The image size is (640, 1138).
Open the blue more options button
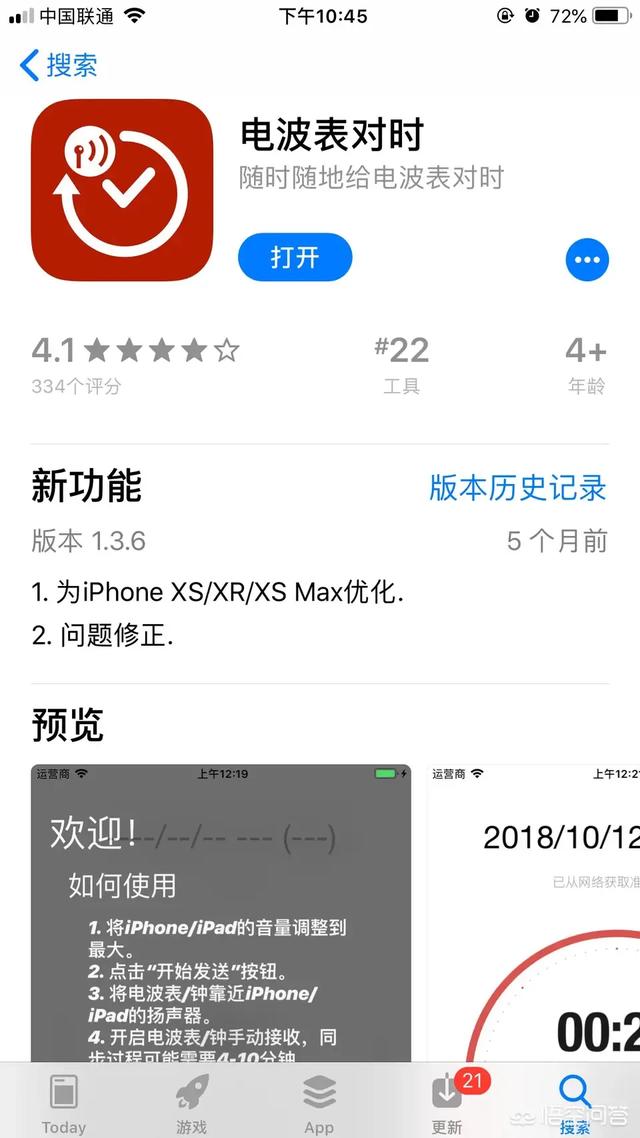587,260
